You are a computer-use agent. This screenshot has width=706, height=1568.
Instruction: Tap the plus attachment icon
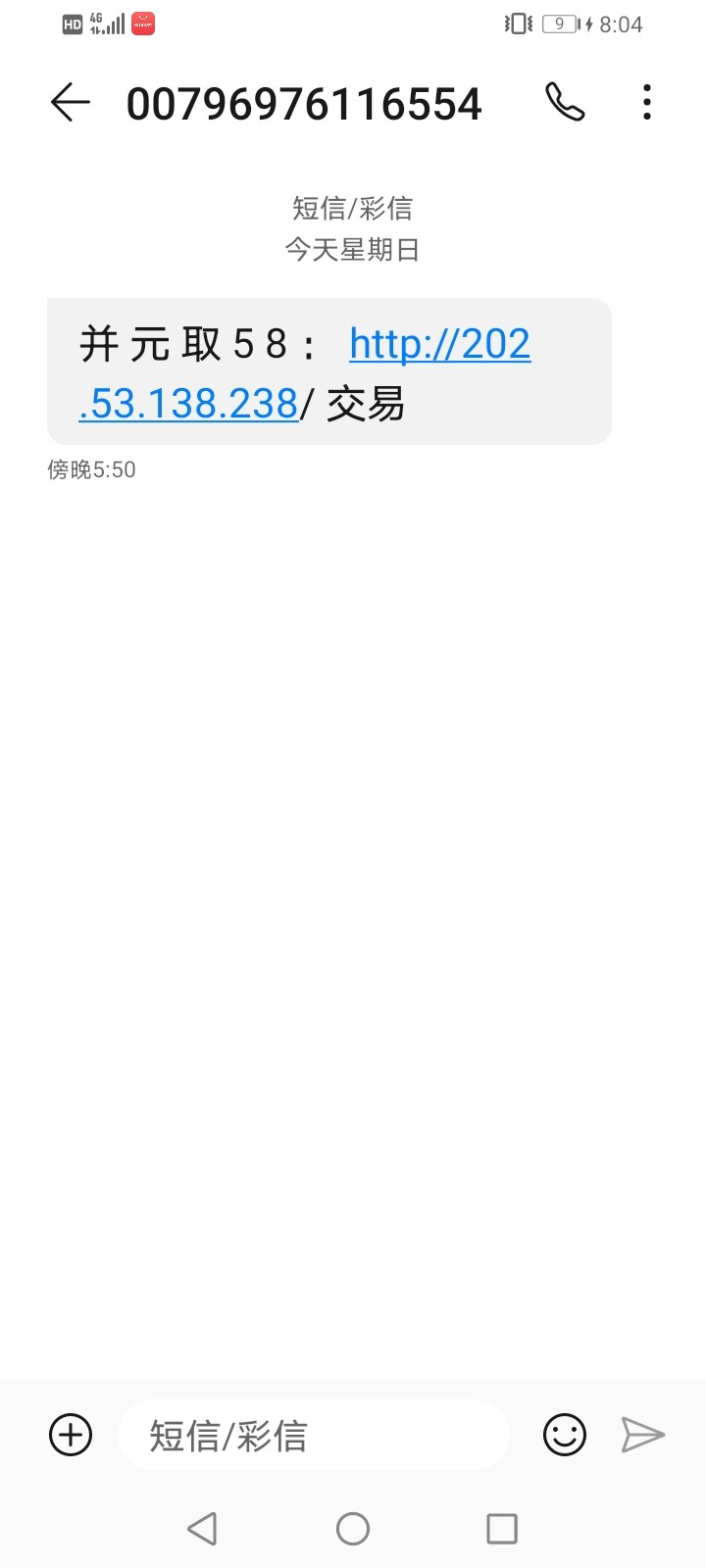tap(71, 1436)
